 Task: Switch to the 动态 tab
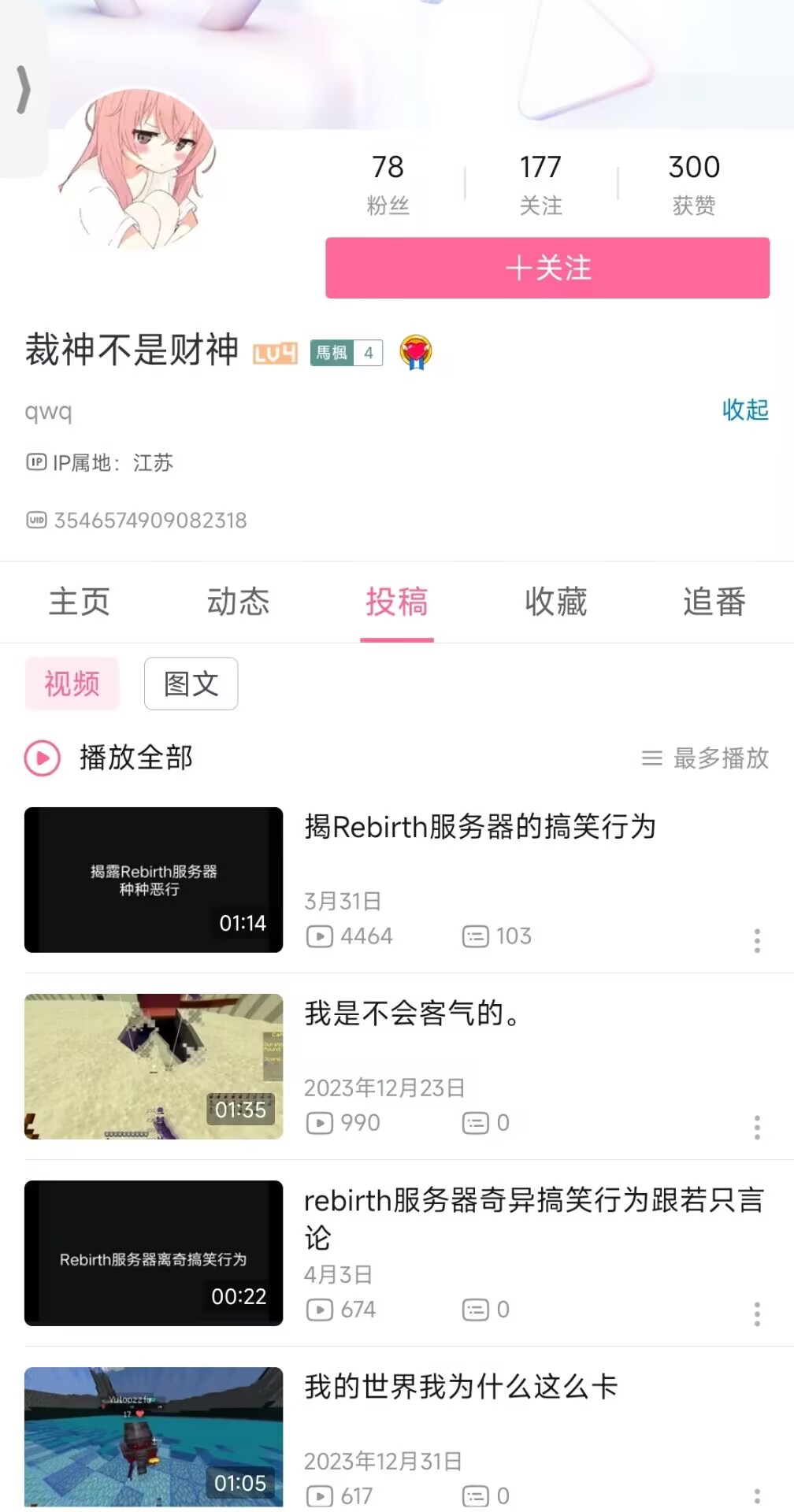point(238,602)
